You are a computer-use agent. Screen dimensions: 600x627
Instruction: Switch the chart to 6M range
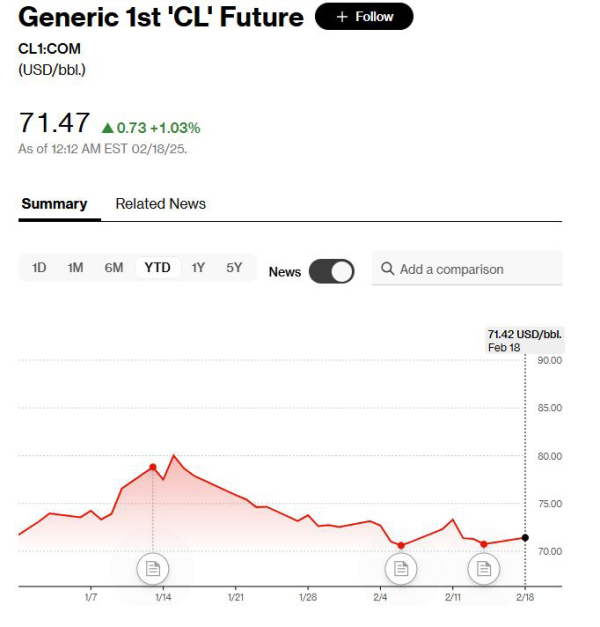(114, 267)
